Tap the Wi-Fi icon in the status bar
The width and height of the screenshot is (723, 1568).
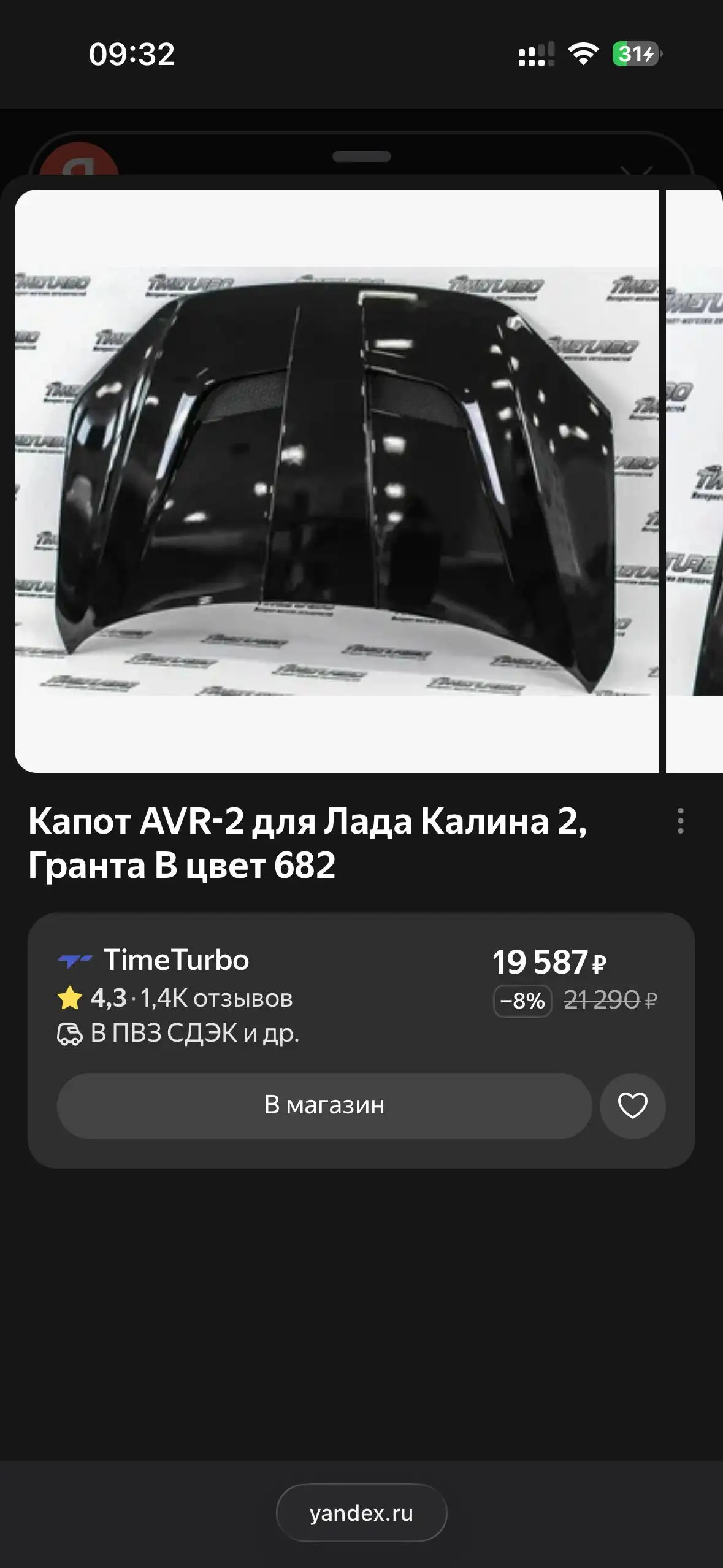[584, 55]
